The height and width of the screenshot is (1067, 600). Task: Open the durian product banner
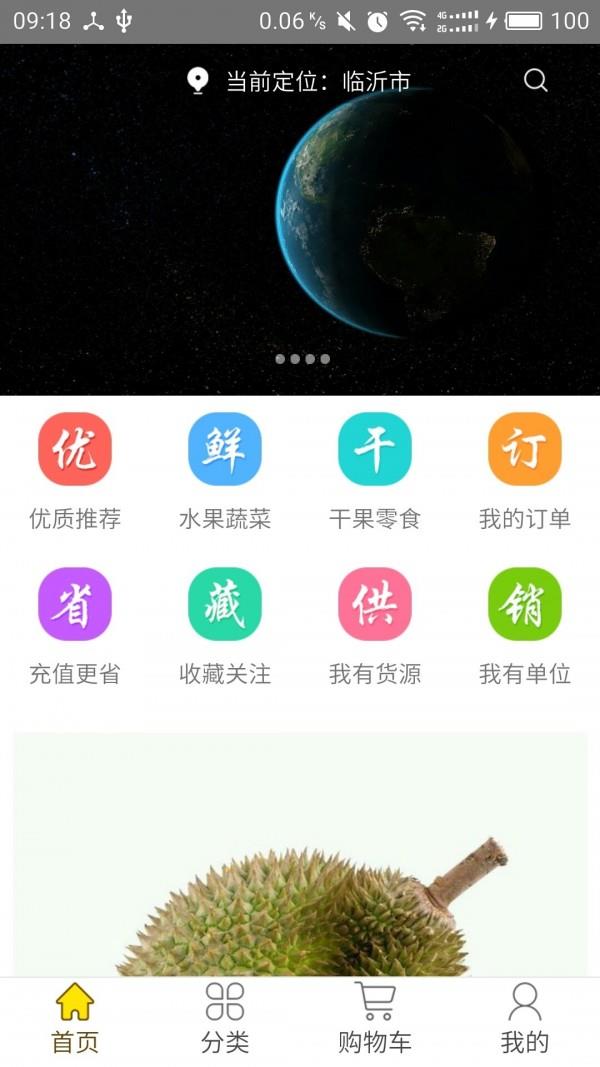point(300,855)
